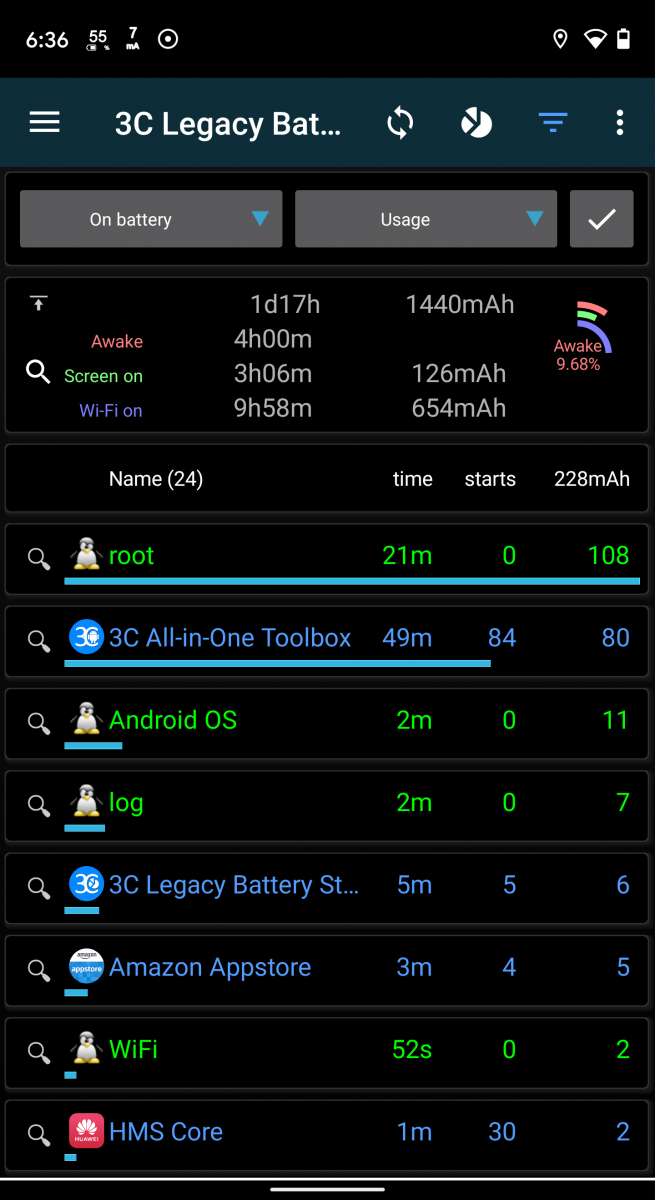The width and height of the screenshot is (655, 1200).
Task: Open the hamburger navigation menu
Action: pyautogui.click(x=45, y=123)
